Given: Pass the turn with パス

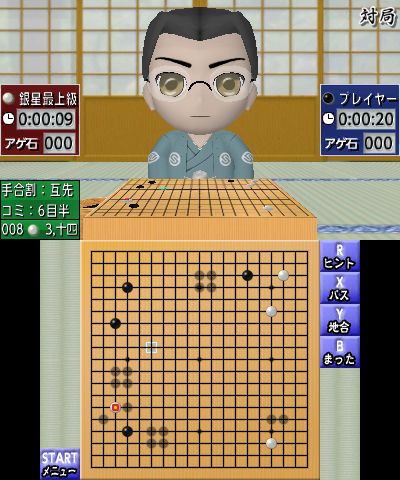Looking at the screenshot, I should click(340, 288).
